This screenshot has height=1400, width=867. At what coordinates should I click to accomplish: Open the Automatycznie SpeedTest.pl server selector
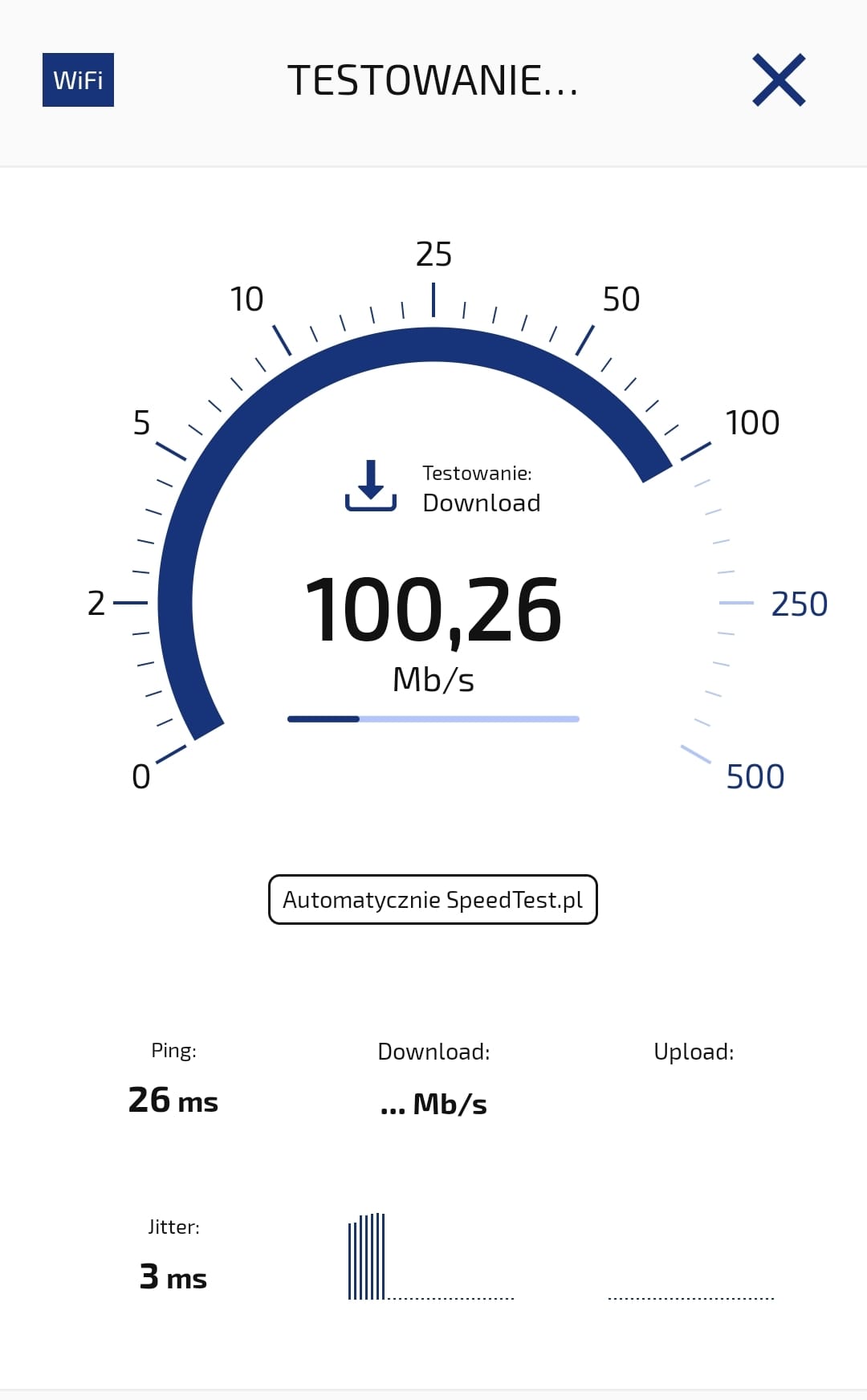(433, 900)
